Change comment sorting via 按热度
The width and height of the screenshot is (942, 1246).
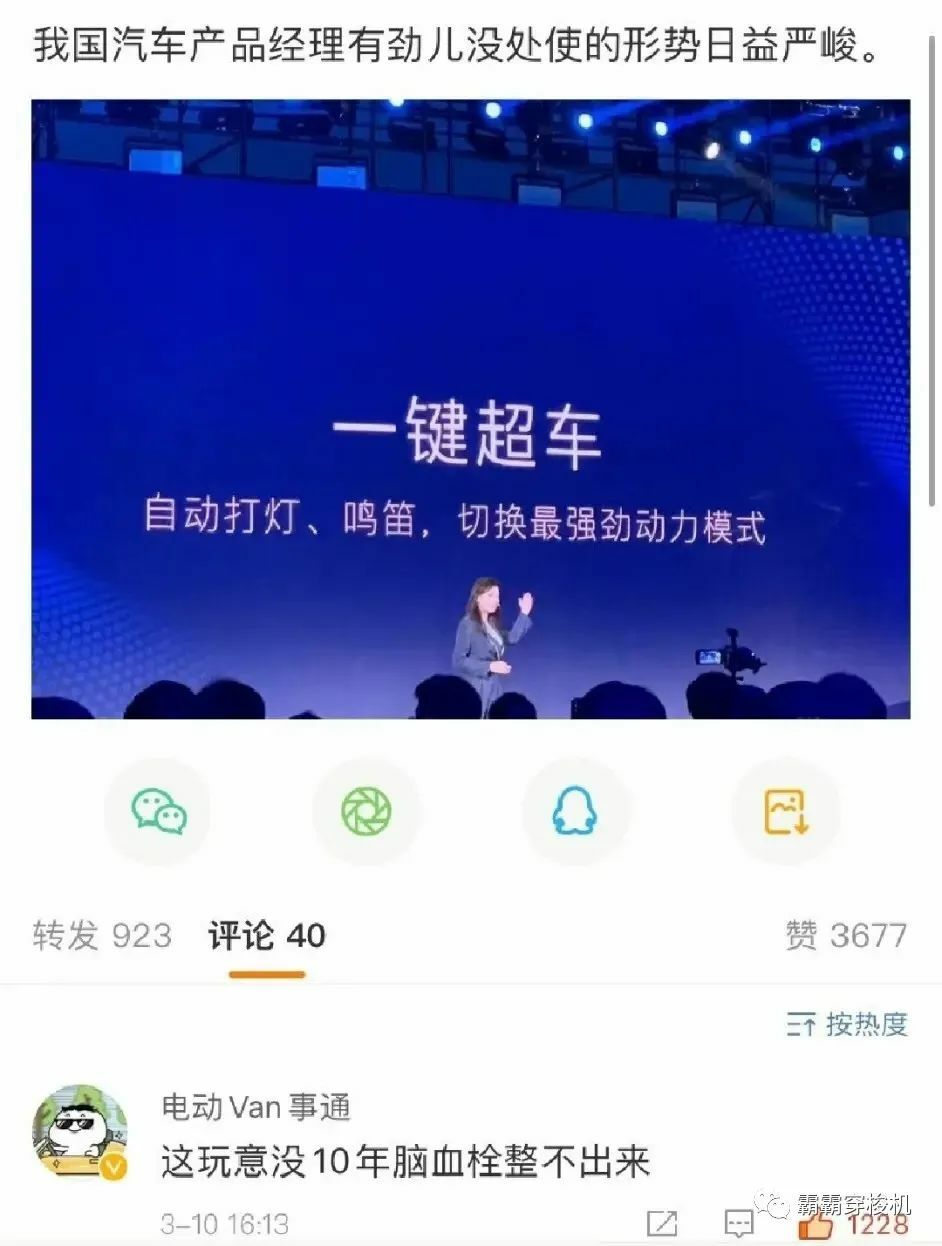(847, 1024)
